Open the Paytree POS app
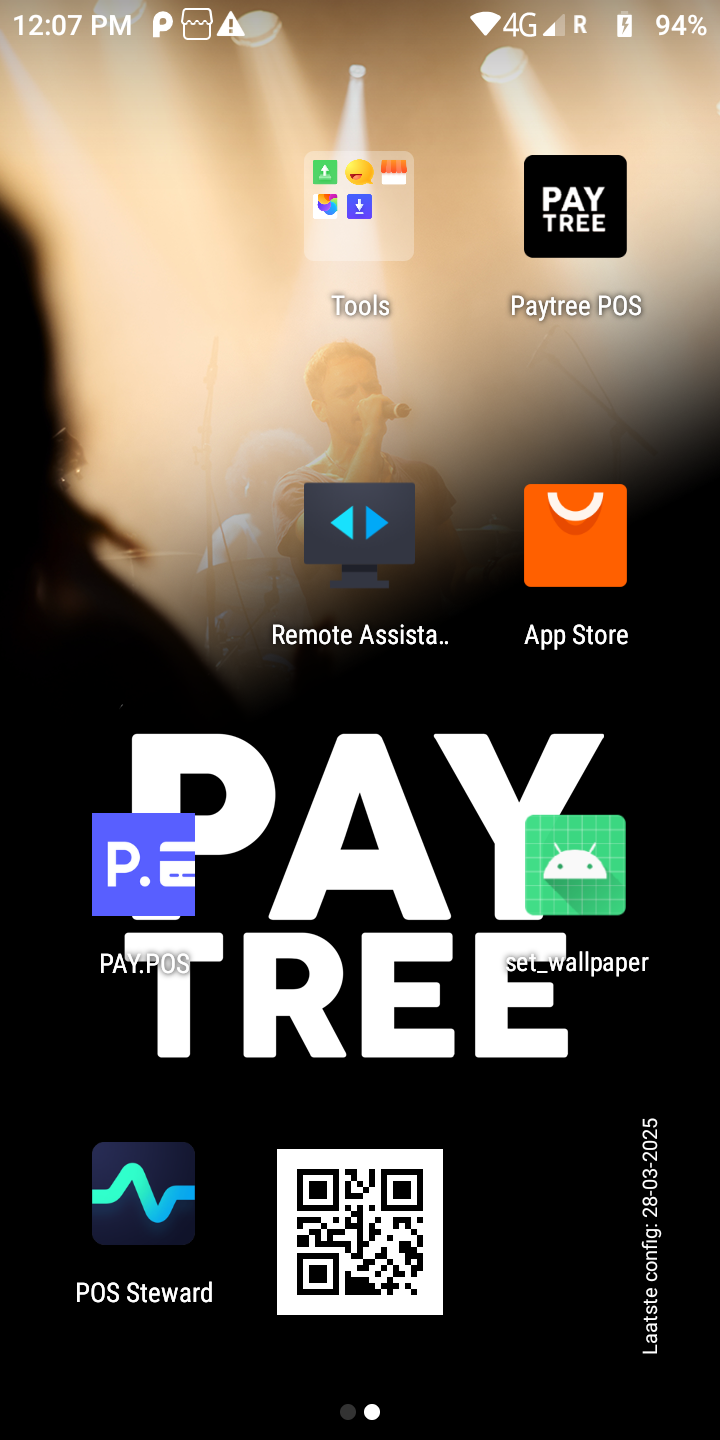 click(x=575, y=206)
